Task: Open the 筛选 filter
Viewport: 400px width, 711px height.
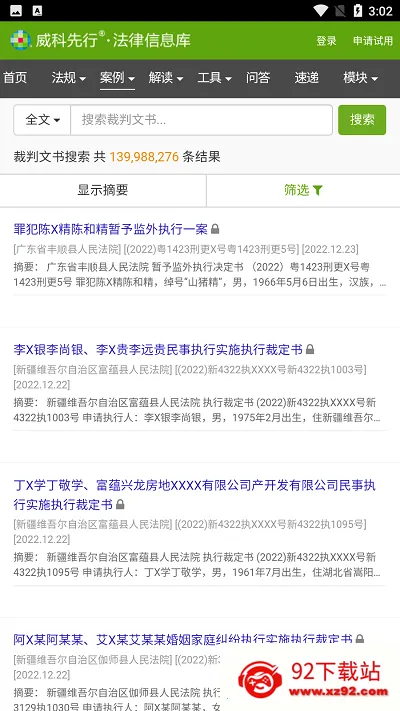Action: [x=303, y=190]
